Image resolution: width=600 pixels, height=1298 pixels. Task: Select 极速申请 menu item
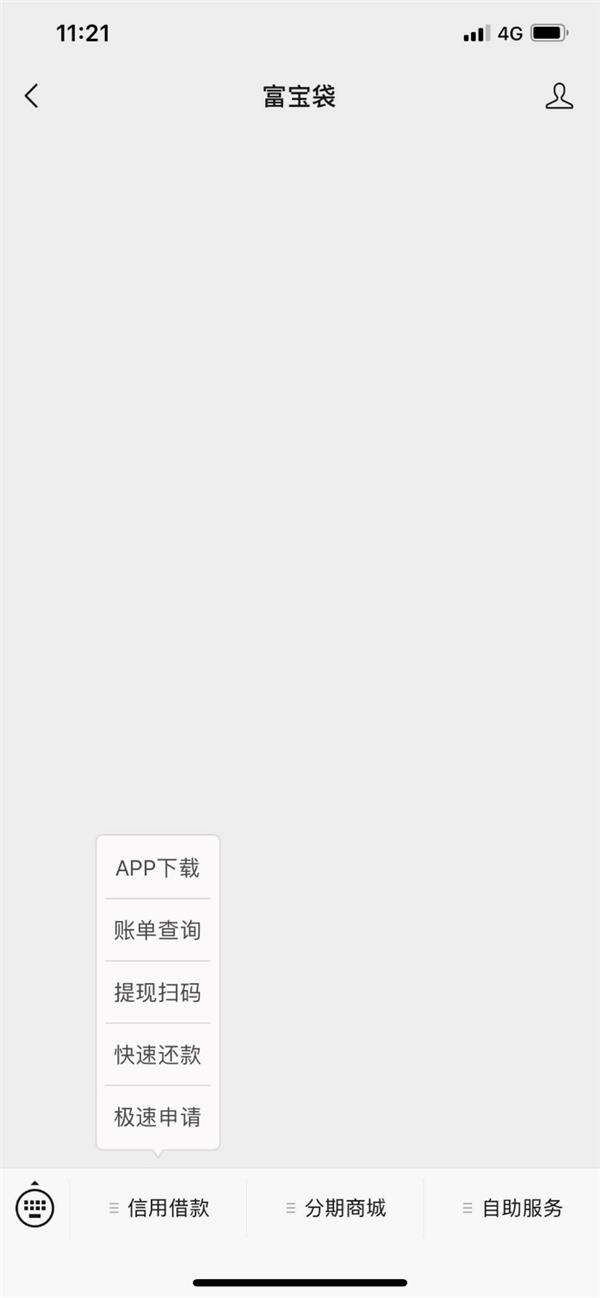(x=158, y=1116)
